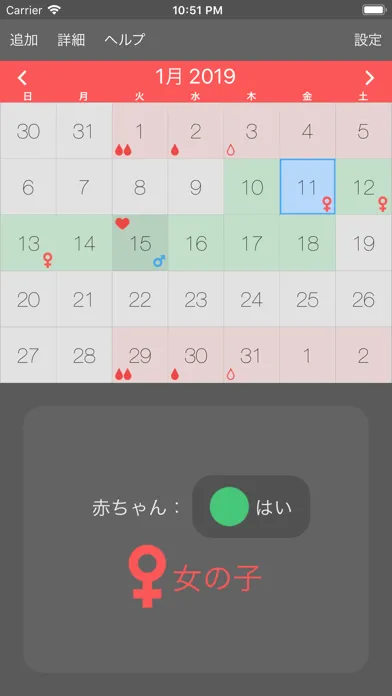Select January 13 on the calendar
Viewport: 392px width, 696px height.
tap(28, 243)
